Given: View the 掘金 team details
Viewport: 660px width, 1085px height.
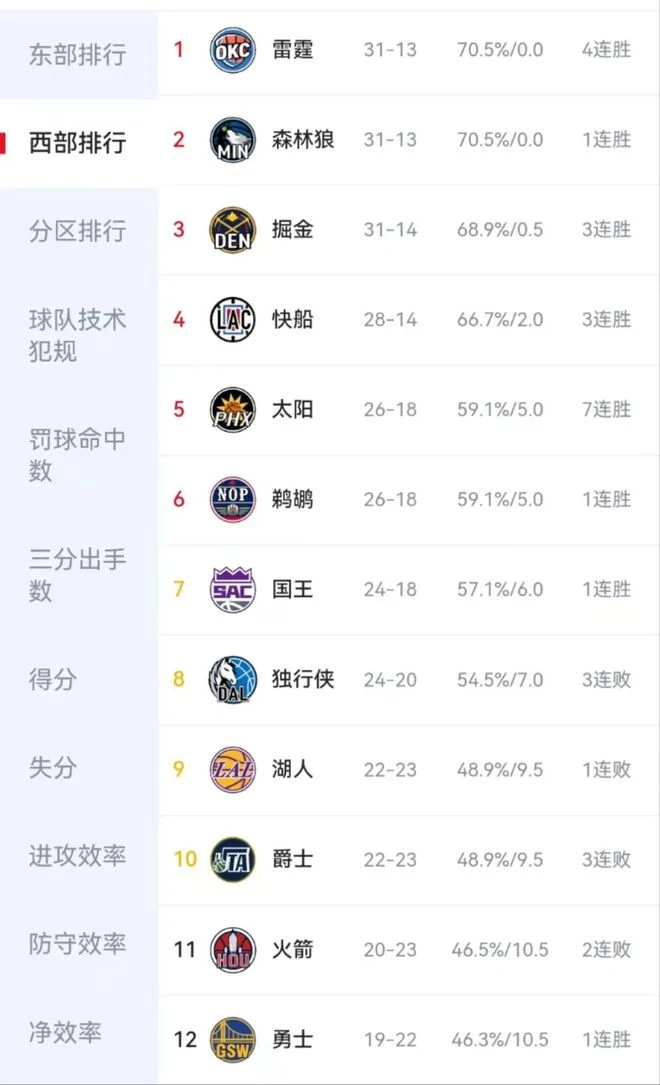Looking at the screenshot, I should tap(409, 230).
